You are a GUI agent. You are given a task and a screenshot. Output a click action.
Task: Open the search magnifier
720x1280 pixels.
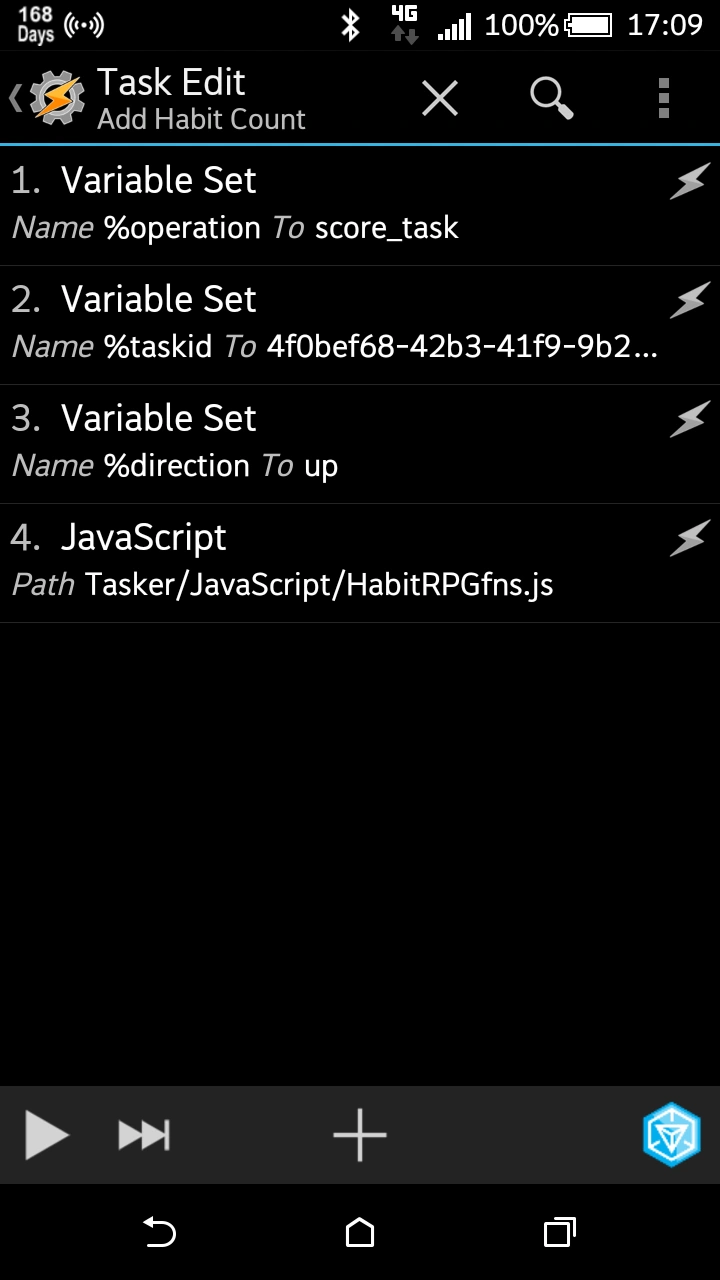551,99
